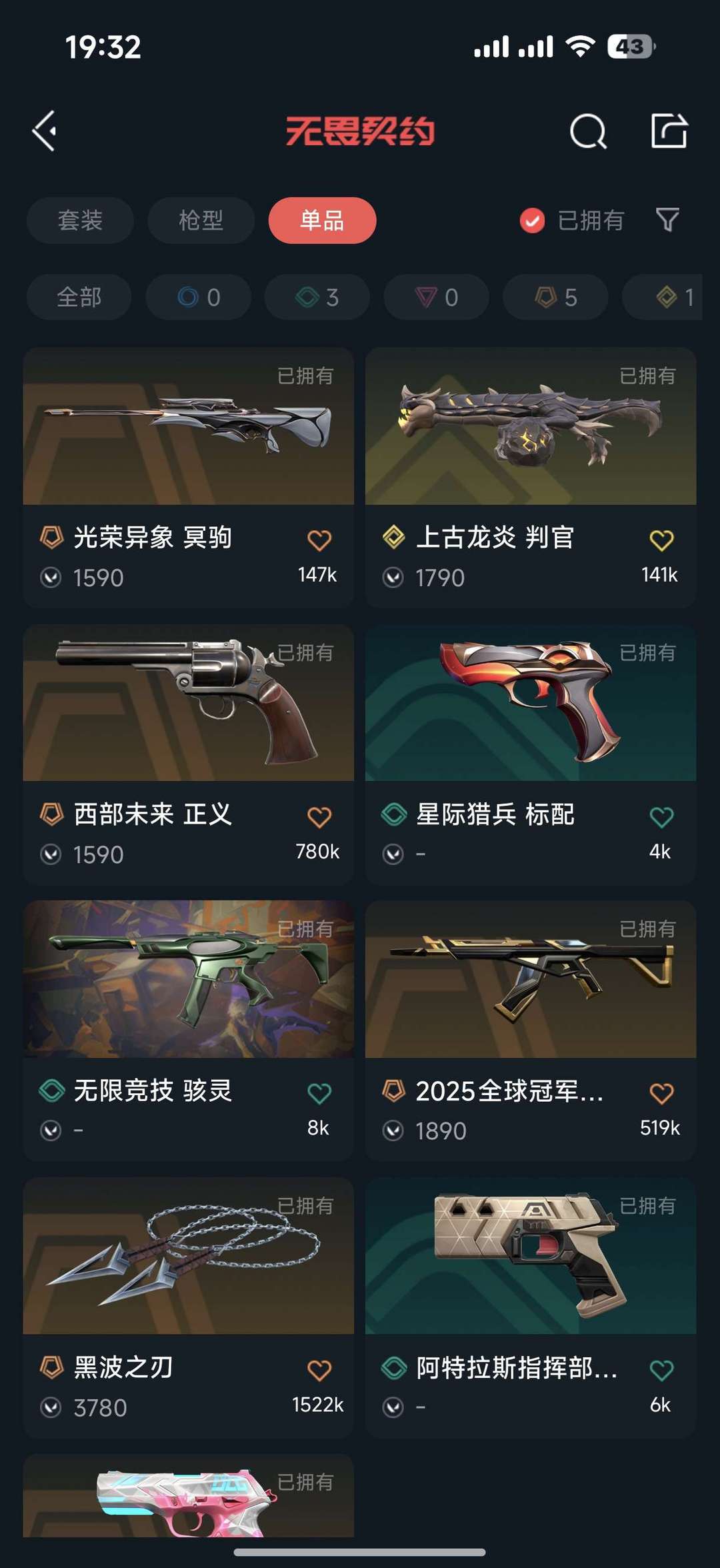Switch to the 枪型 tab
Viewport: 720px width, 1568px height.
point(201,220)
